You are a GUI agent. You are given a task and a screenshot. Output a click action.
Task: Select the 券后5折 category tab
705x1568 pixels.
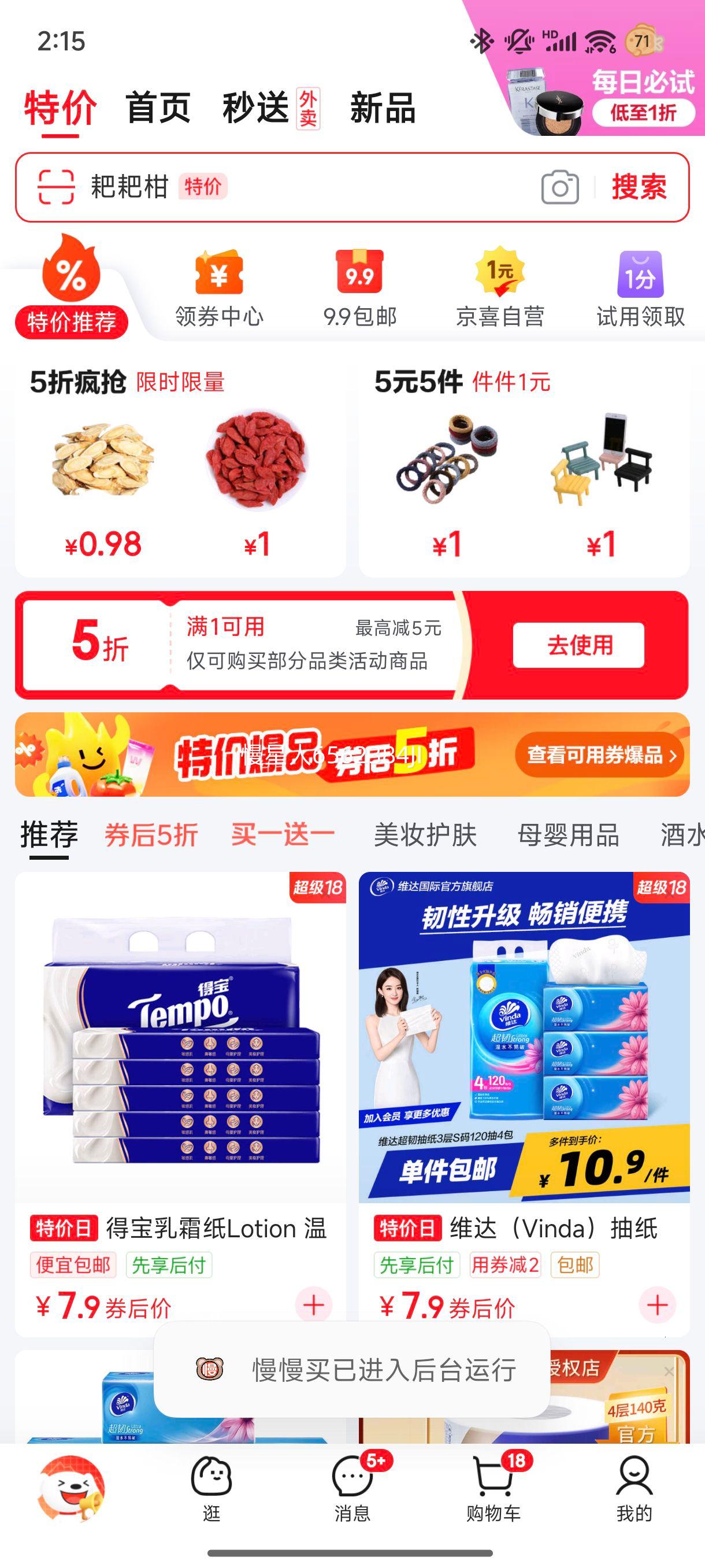tap(149, 835)
